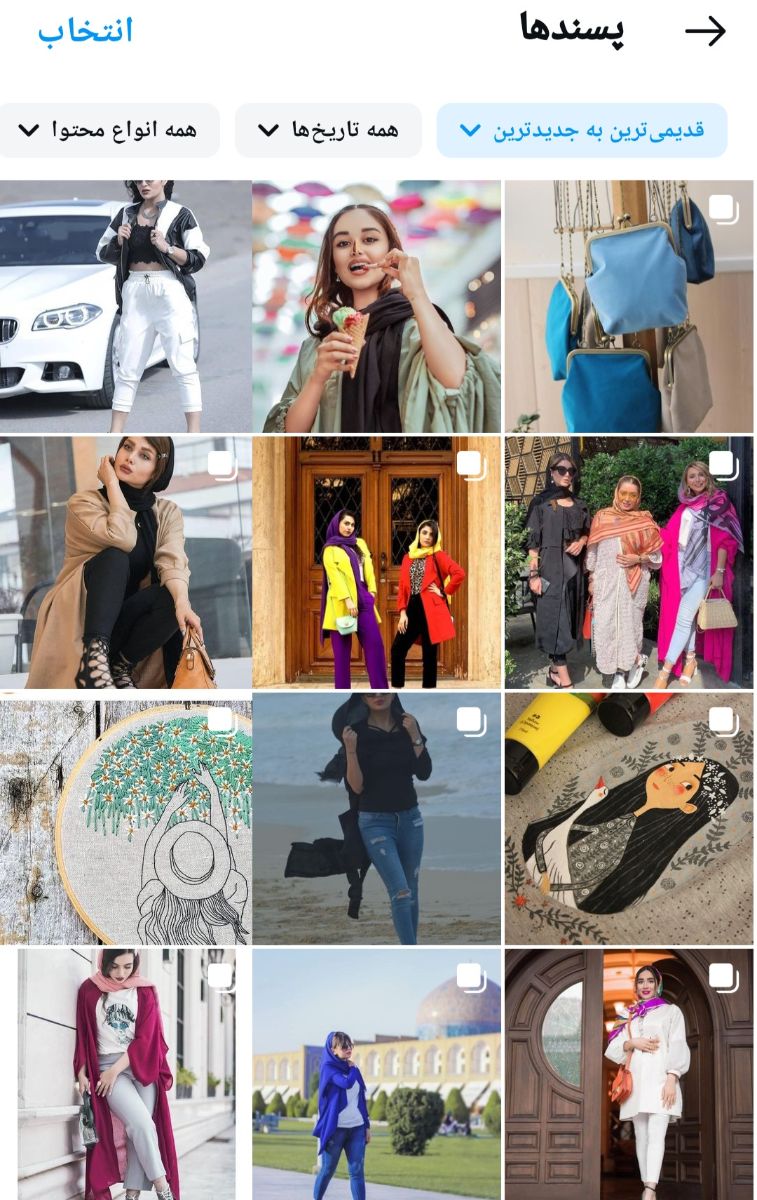The width and height of the screenshot is (757, 1200).
Task: Open the blue-domed mosque post
Action: (x=376, y=1074)
